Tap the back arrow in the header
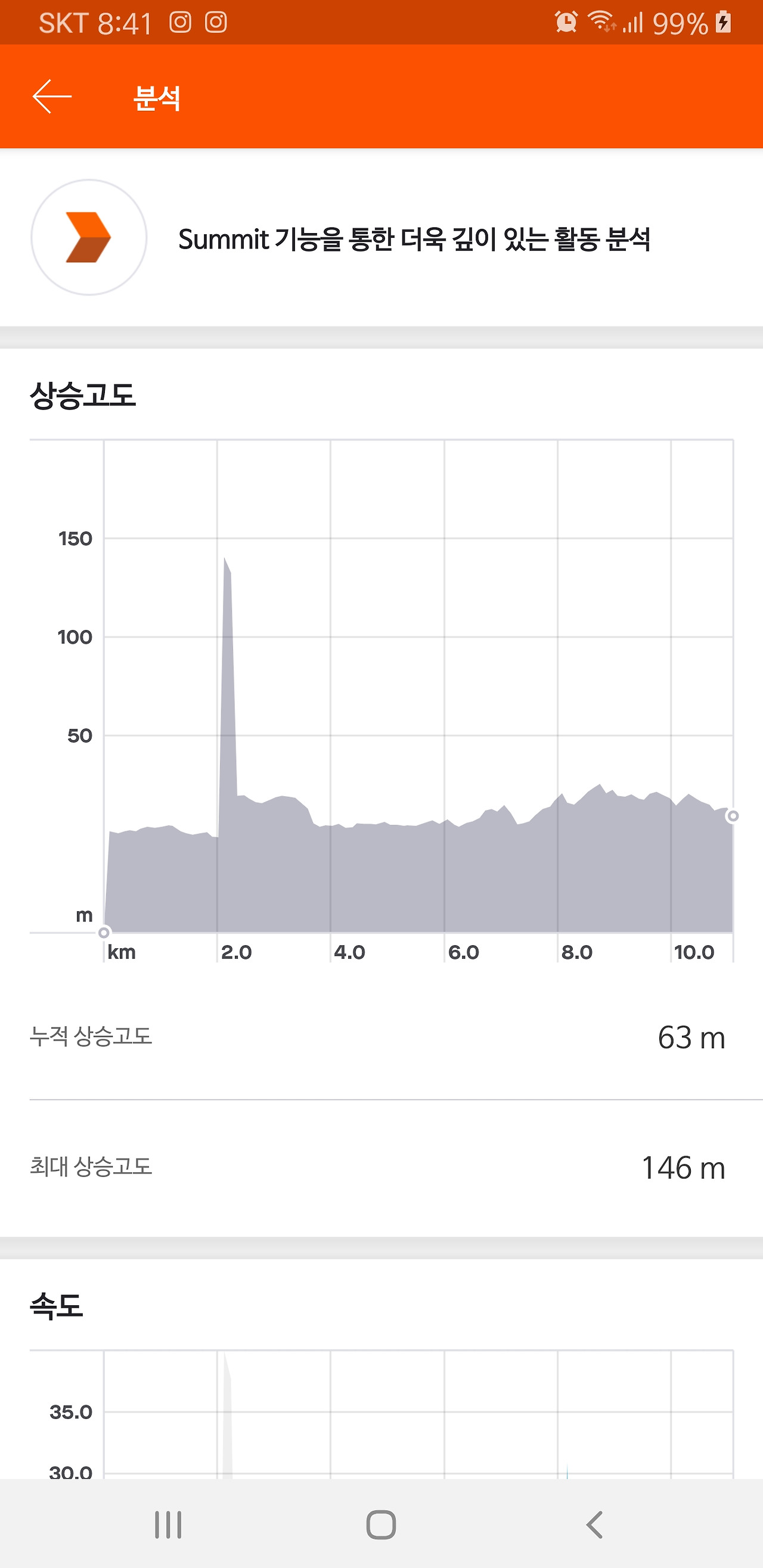 (51, 95)
